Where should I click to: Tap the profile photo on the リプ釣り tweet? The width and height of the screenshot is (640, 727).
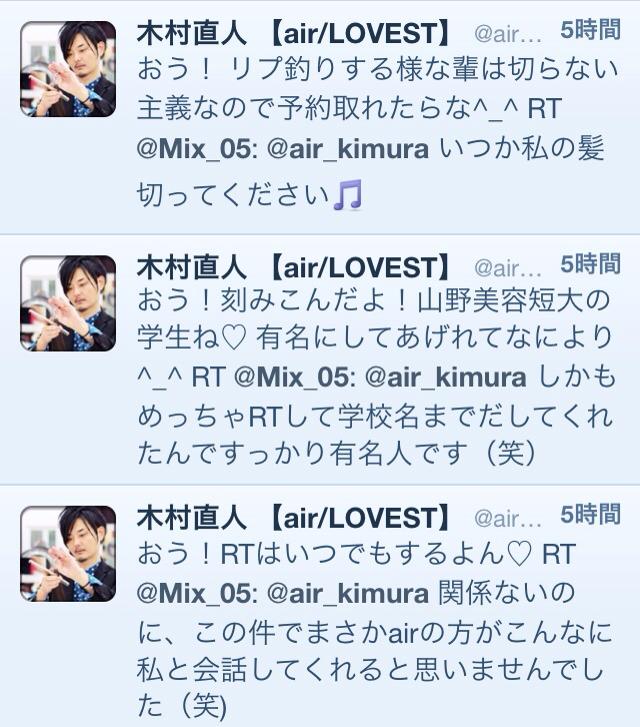[68, 67]
